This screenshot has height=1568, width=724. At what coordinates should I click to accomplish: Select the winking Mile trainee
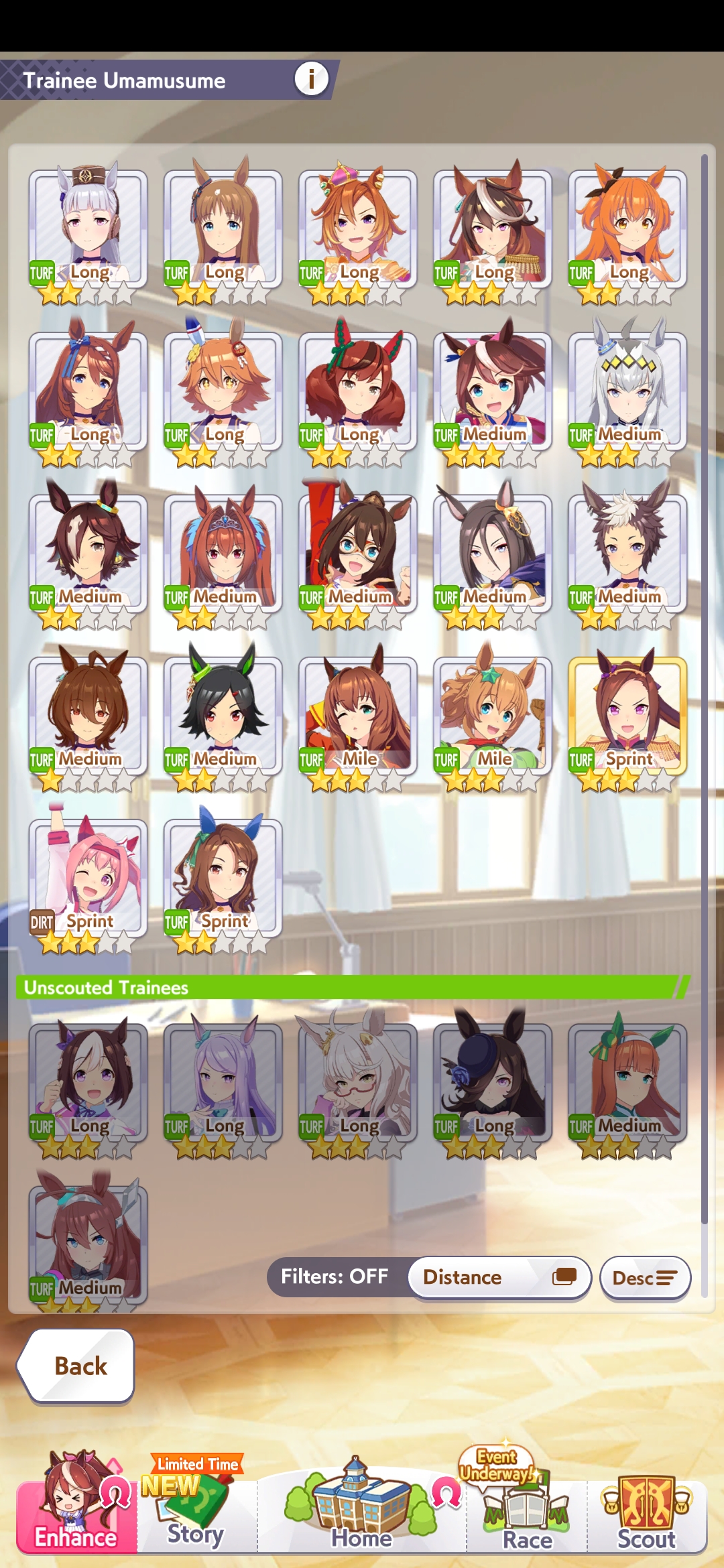tap(357, 716)
